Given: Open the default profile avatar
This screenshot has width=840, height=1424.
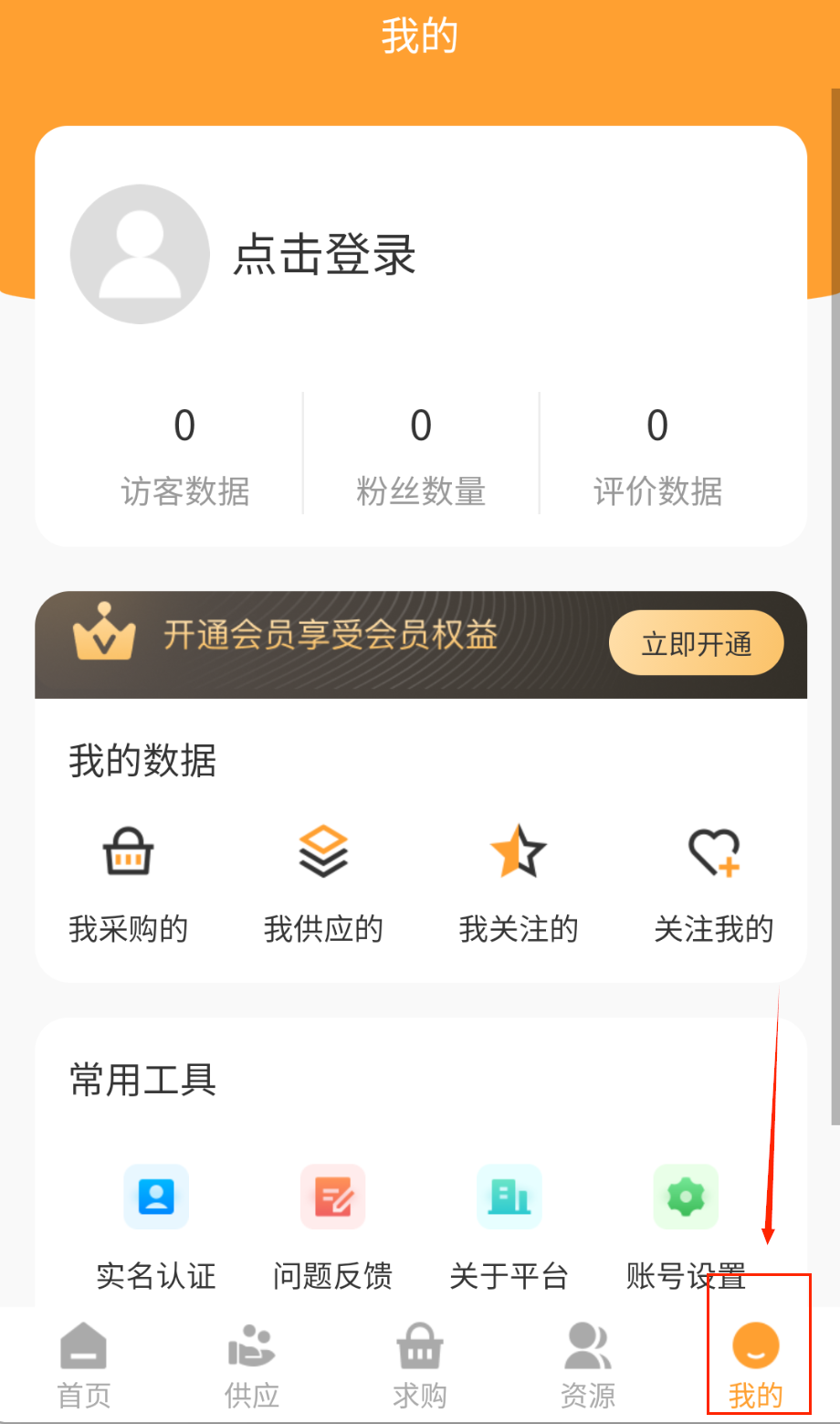Looking at the screenshot, I should point(140,254).
